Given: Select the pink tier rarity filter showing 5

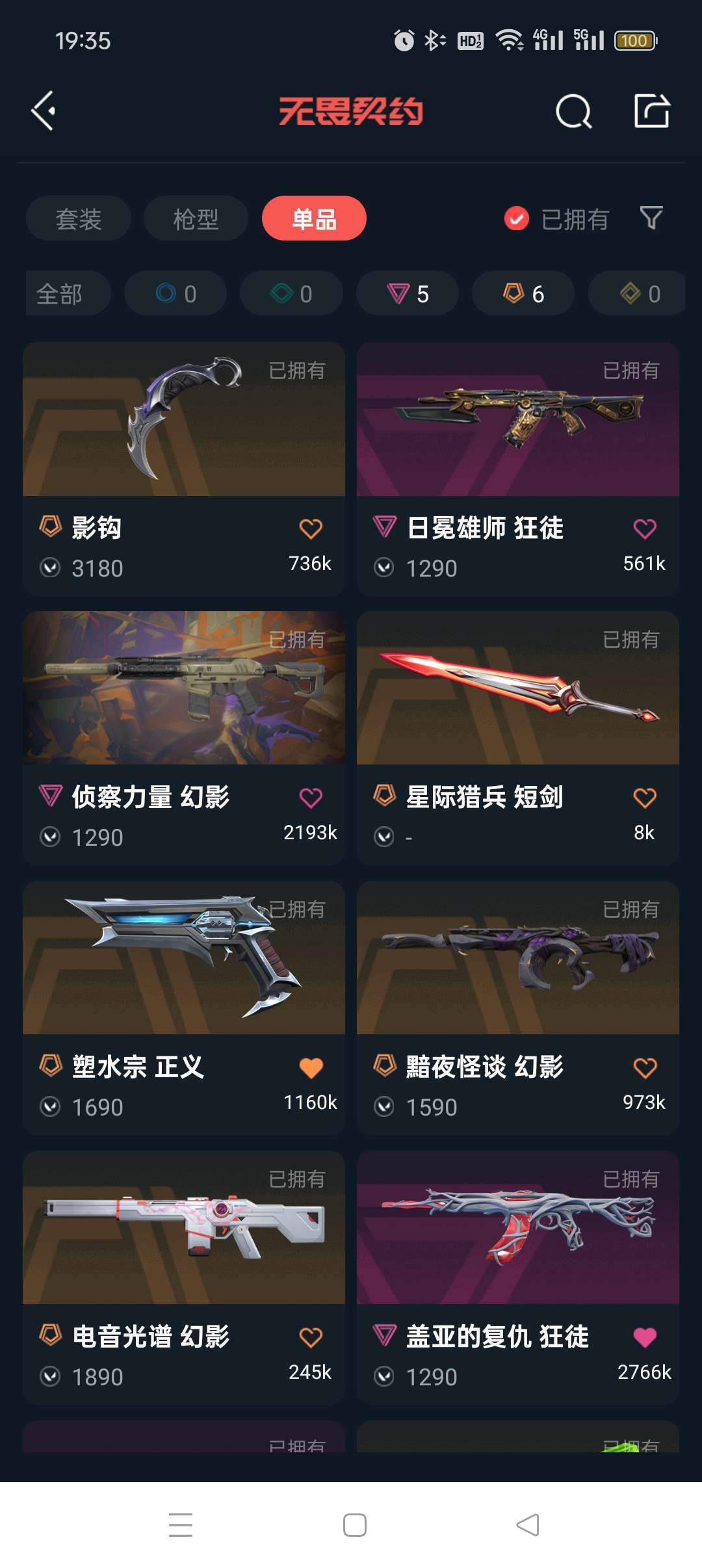Looking at the screenshot, I should [x=407, y=293].
